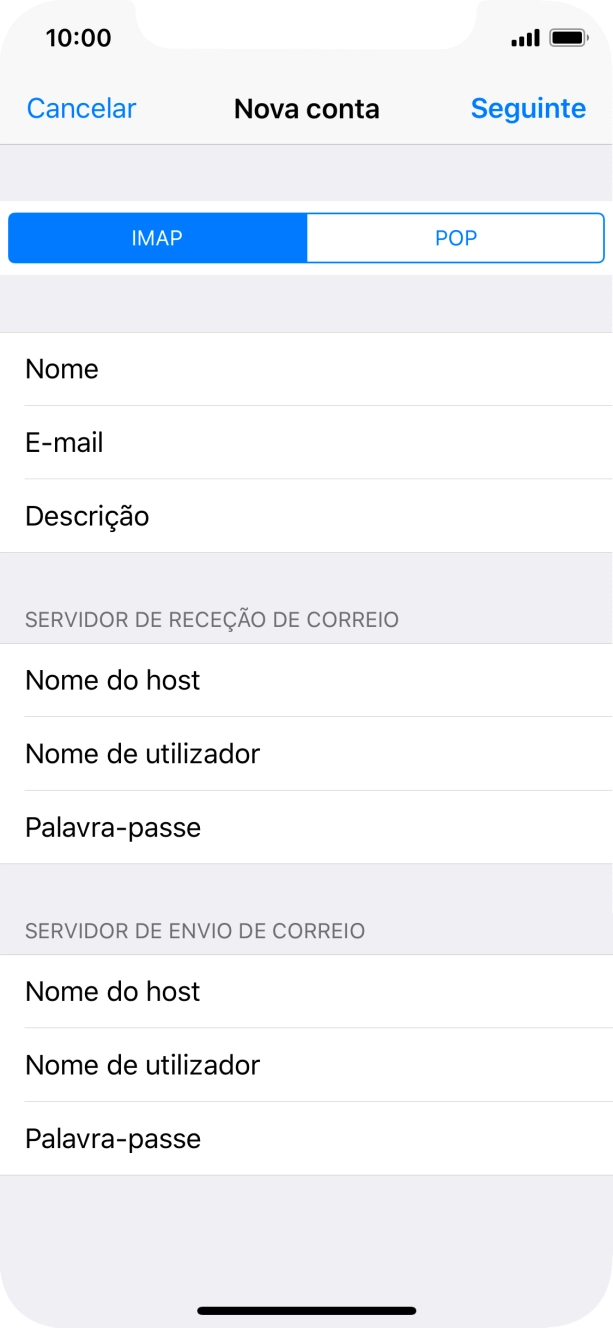Tap the Descrição field

coord(306,516)
